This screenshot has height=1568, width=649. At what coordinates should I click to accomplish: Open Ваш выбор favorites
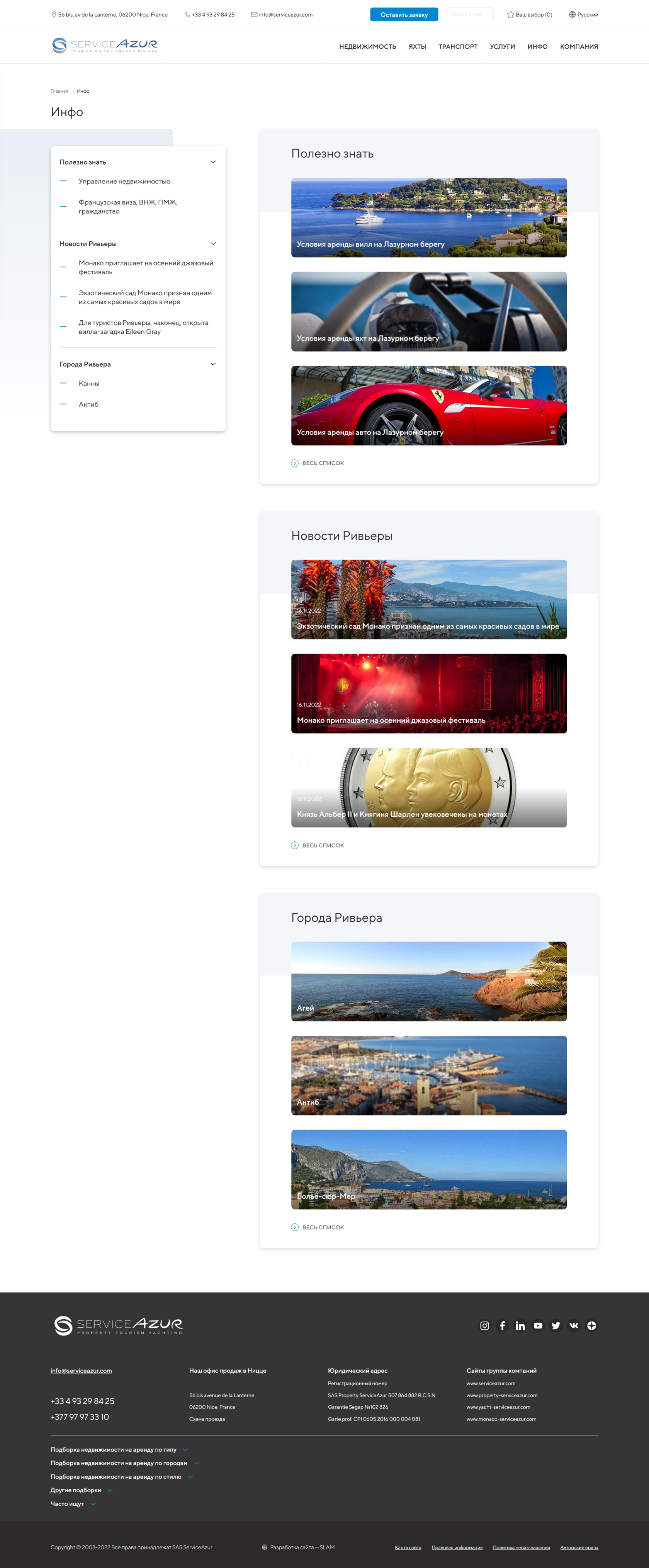529,15
